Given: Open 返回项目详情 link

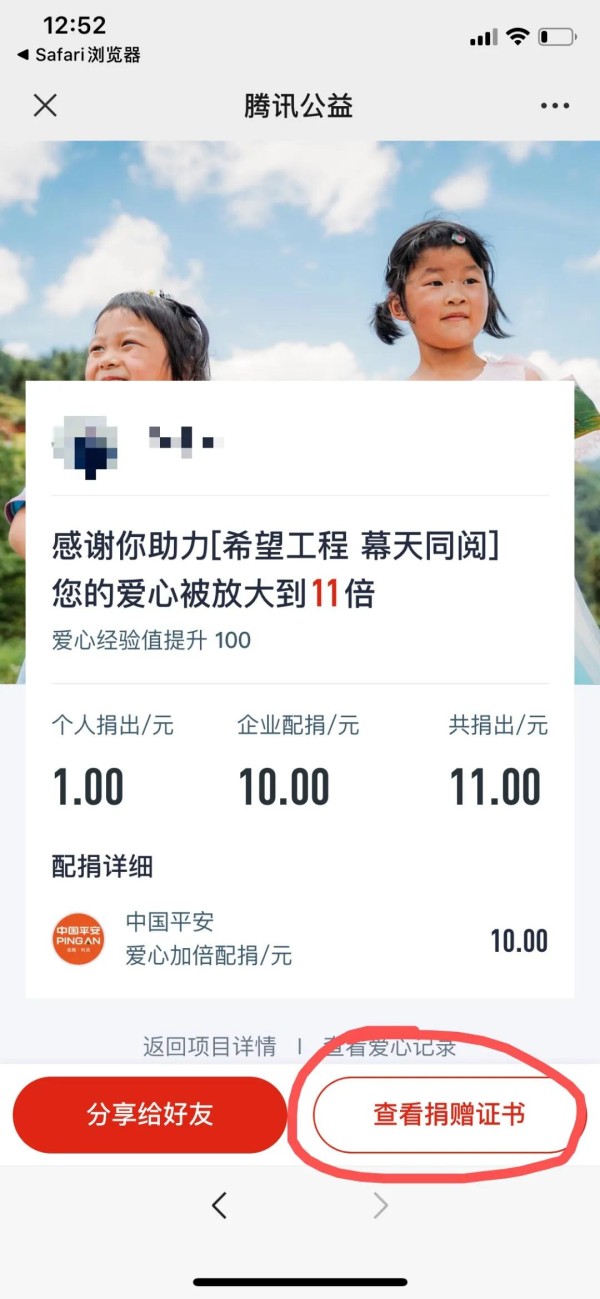Looking at the screenshot, I should 209,1047.
